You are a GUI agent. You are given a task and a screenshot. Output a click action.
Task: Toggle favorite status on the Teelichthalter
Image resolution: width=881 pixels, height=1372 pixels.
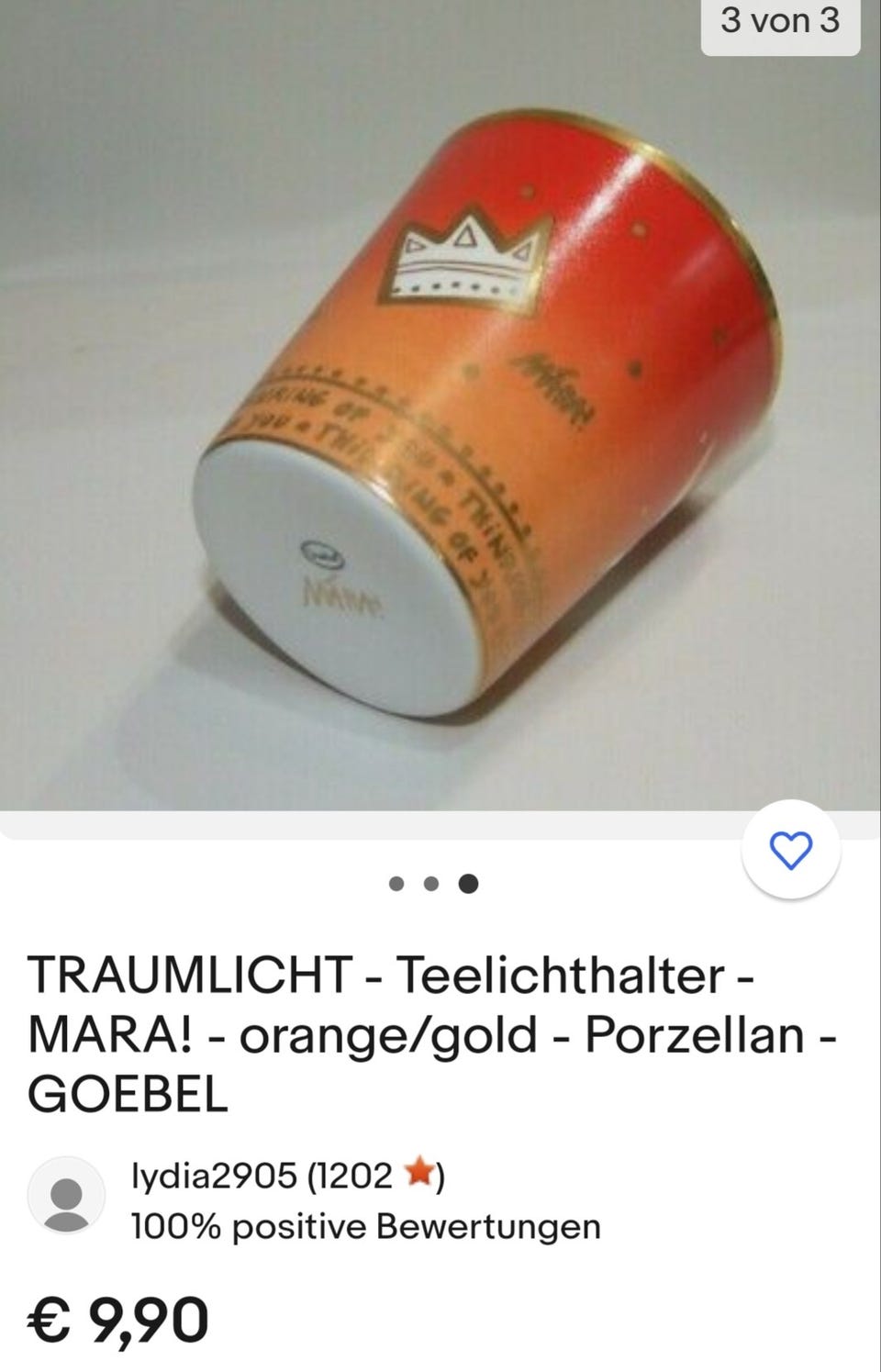click(793, 850)
